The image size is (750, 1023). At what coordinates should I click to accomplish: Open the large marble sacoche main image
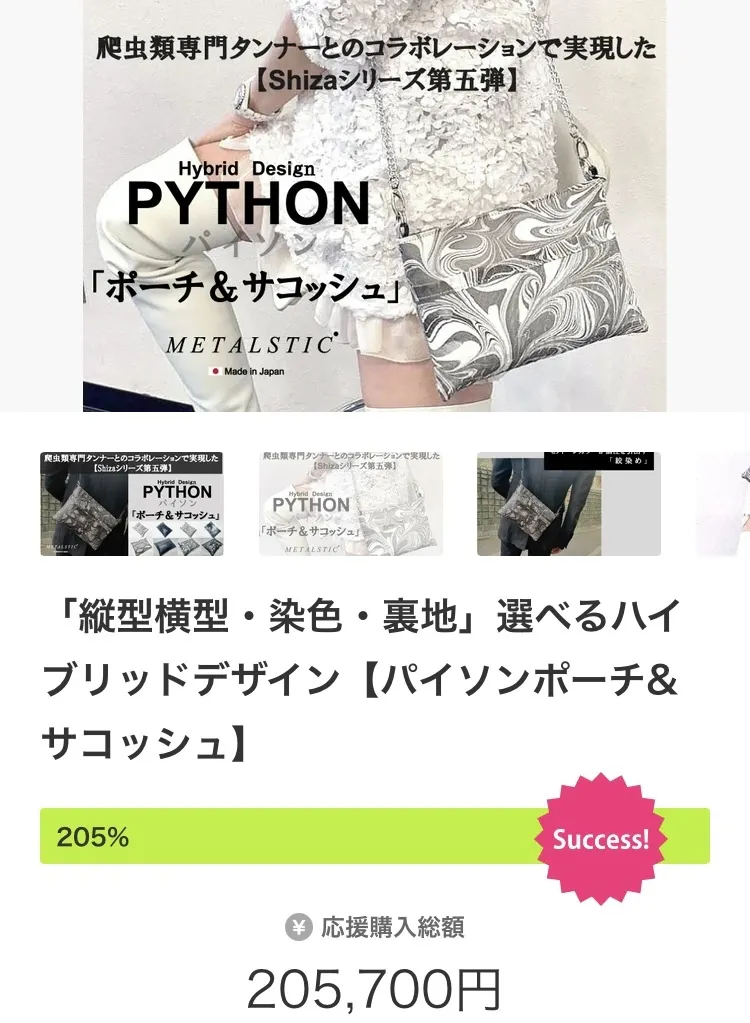[x=375, y=205]
